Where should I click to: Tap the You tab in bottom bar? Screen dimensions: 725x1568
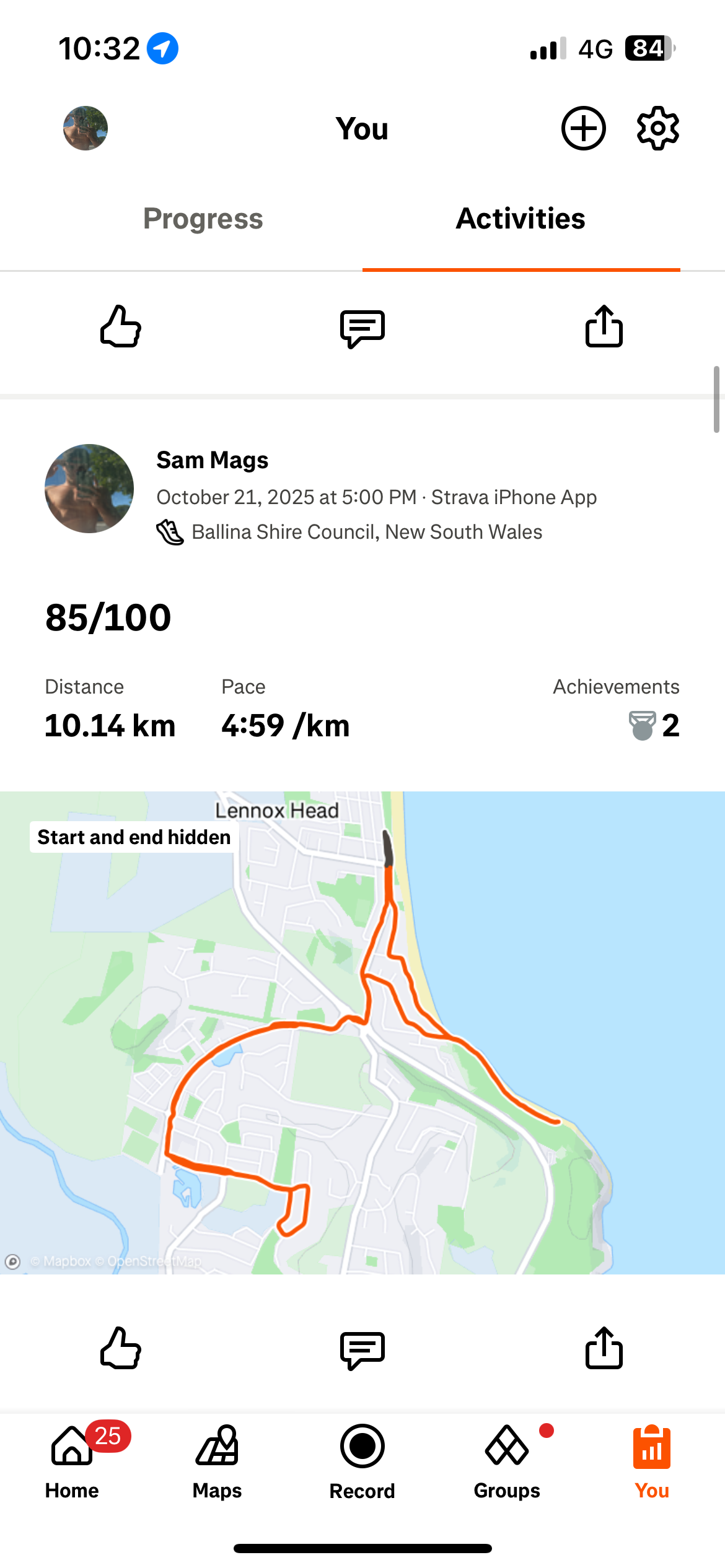652,1461
